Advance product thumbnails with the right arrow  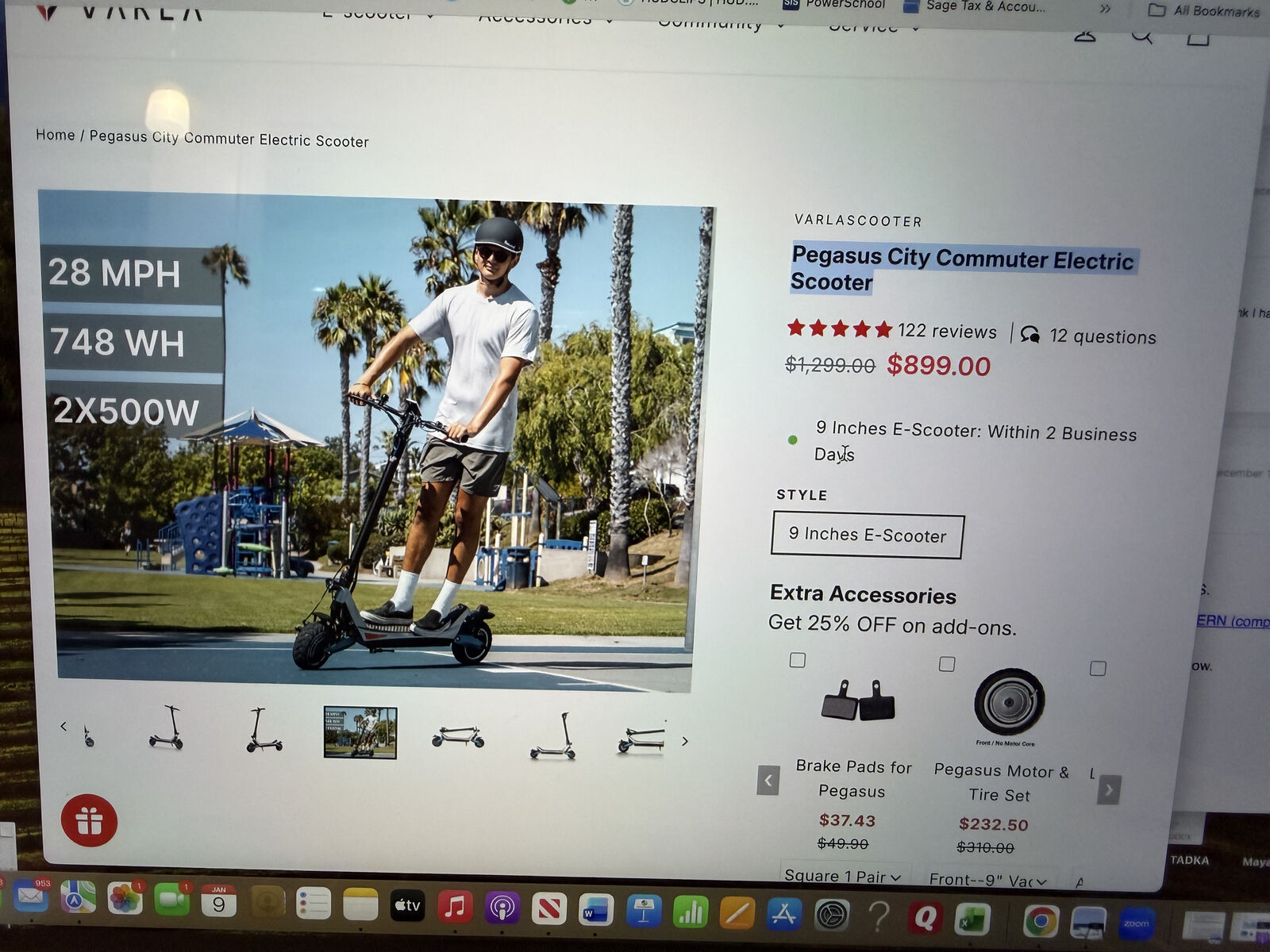tap(685, 742)
